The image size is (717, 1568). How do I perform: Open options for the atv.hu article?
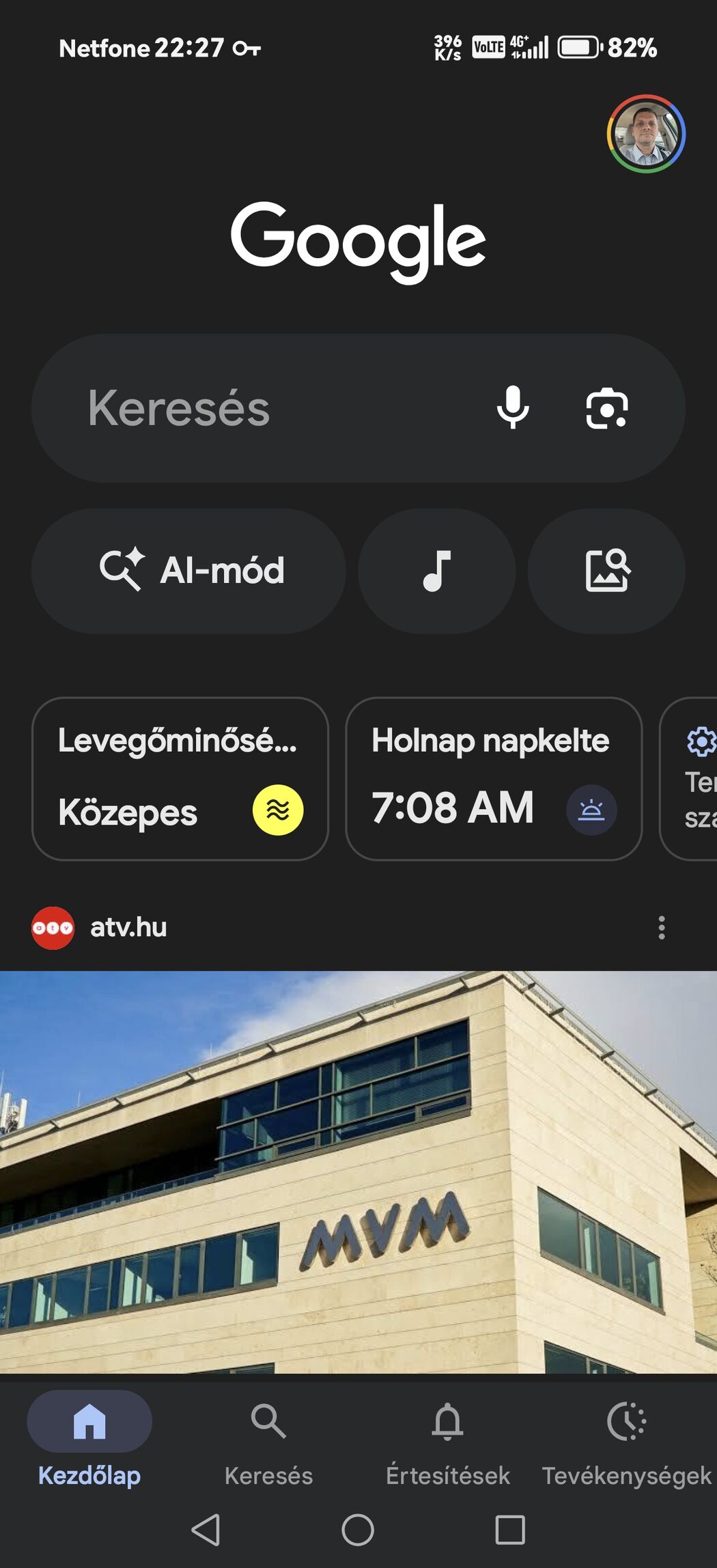click(661, 928)
